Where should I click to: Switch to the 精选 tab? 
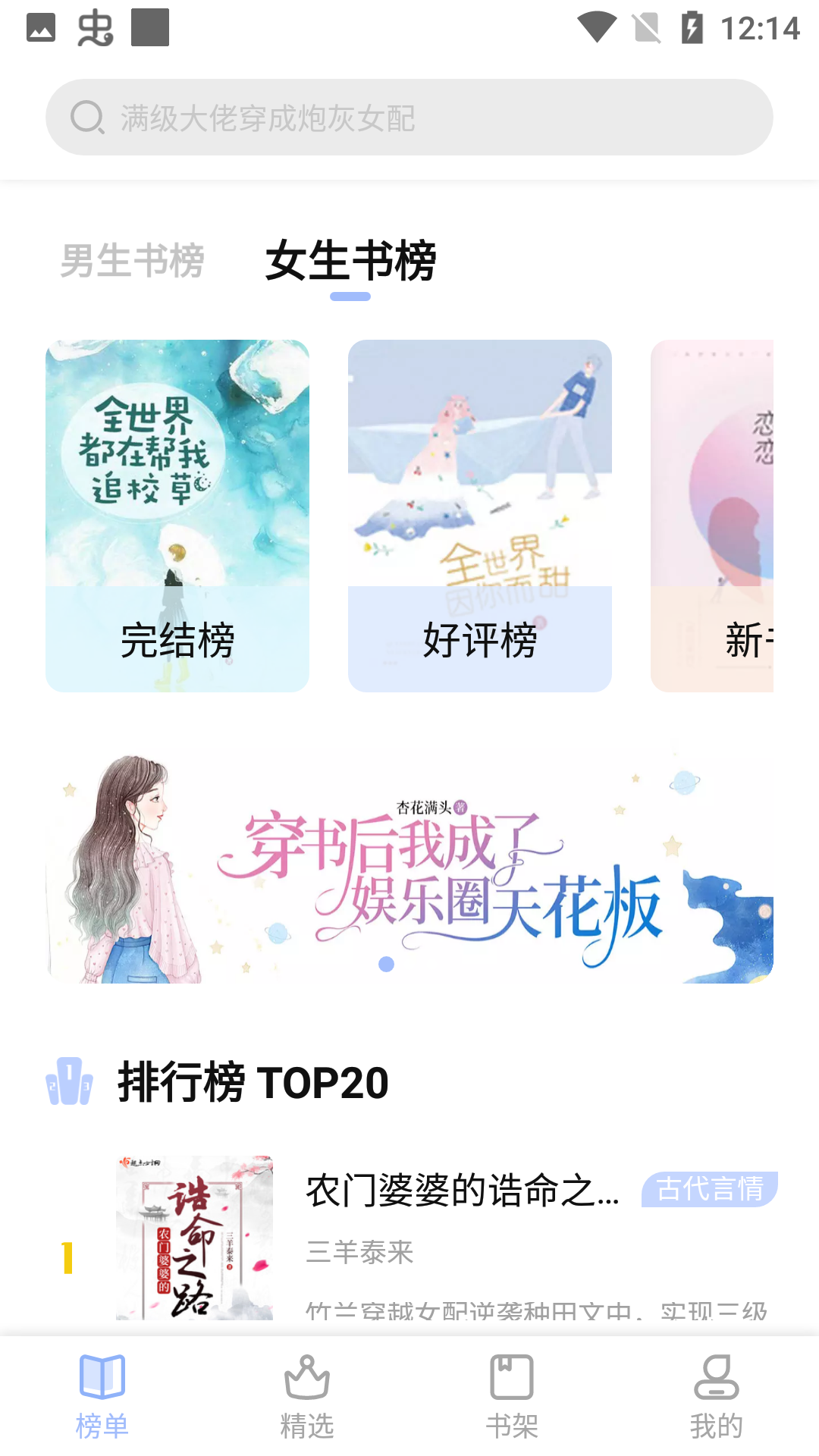coord(307,1397)
